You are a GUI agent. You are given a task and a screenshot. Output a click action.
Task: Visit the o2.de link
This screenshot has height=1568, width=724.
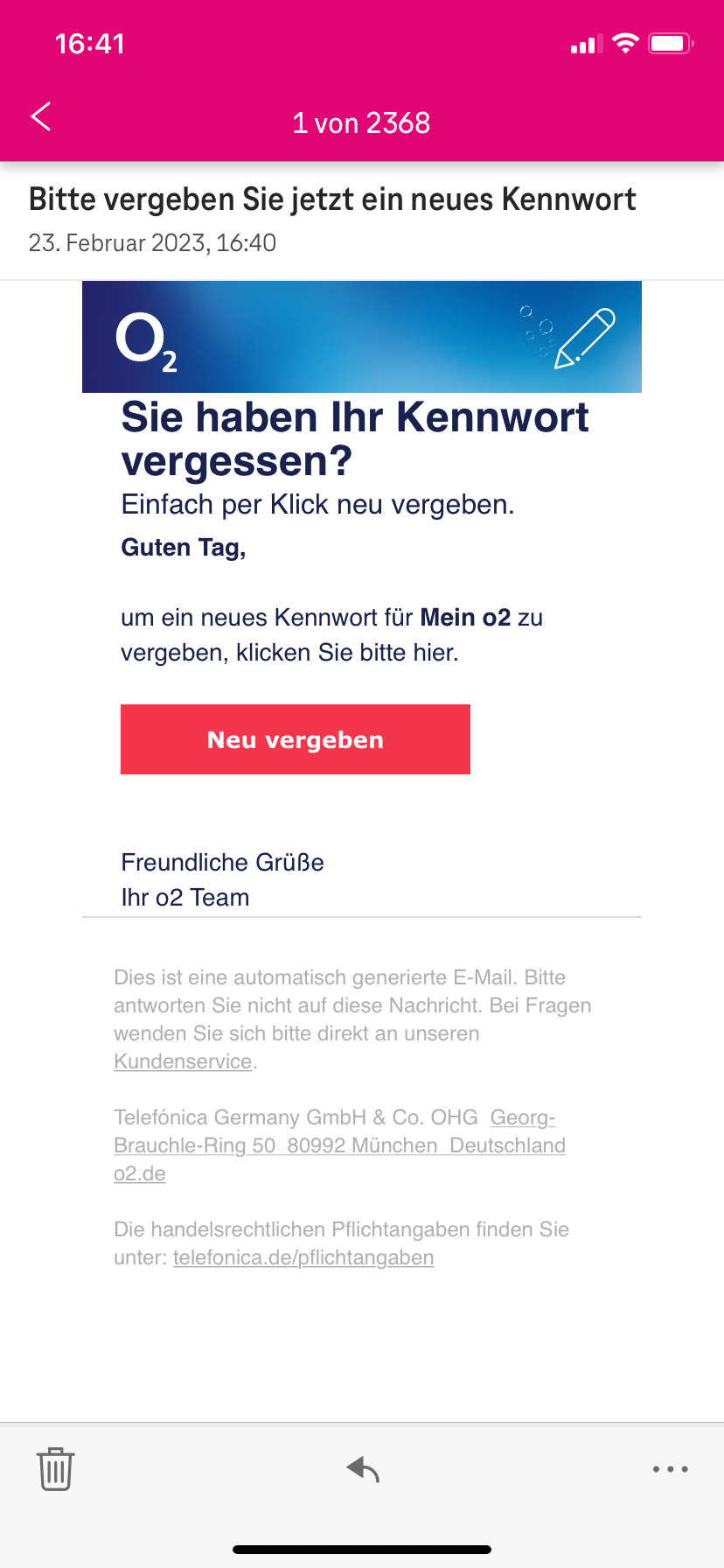[x=140, y=1173]
